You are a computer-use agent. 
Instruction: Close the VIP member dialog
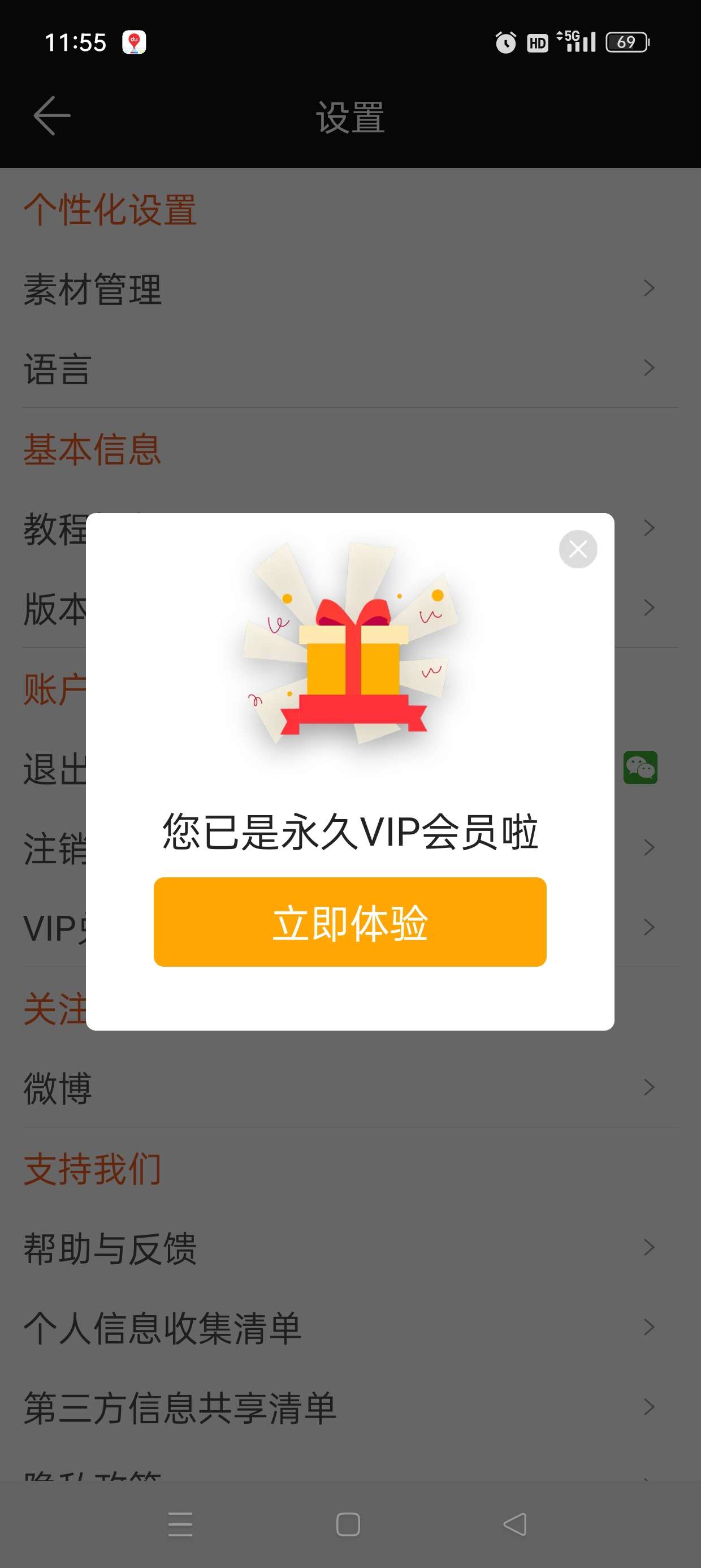coord(577,549)
